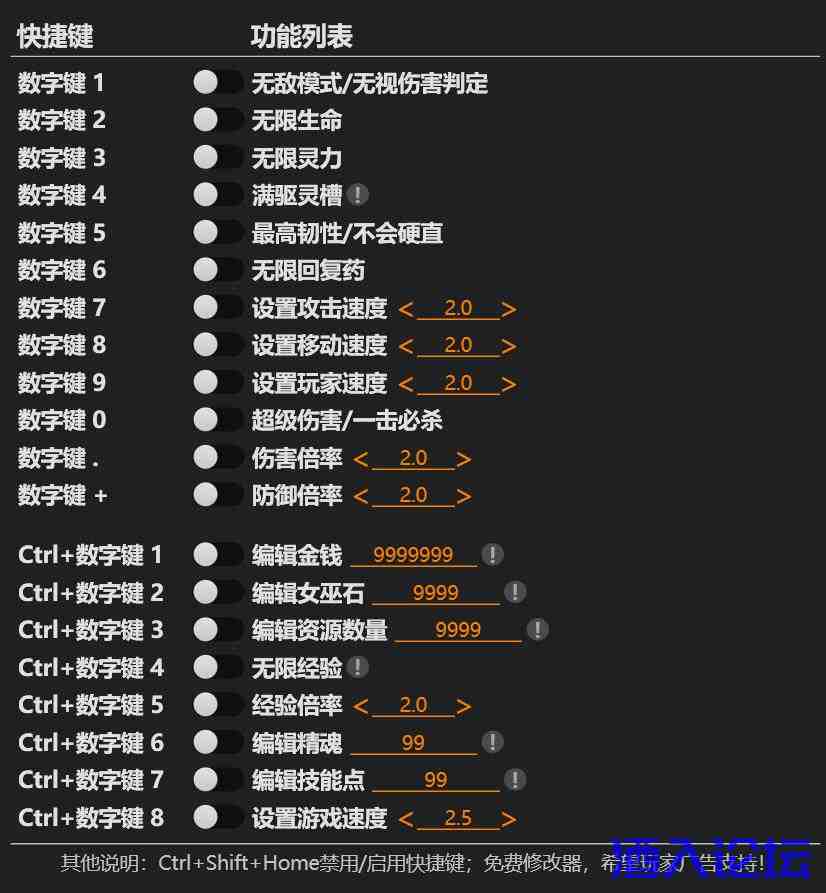Image resolution: width=826 pixels, height=893 pixels.
Task: Show the info icon next to 满驱灵槽
Action: (358, 195)
